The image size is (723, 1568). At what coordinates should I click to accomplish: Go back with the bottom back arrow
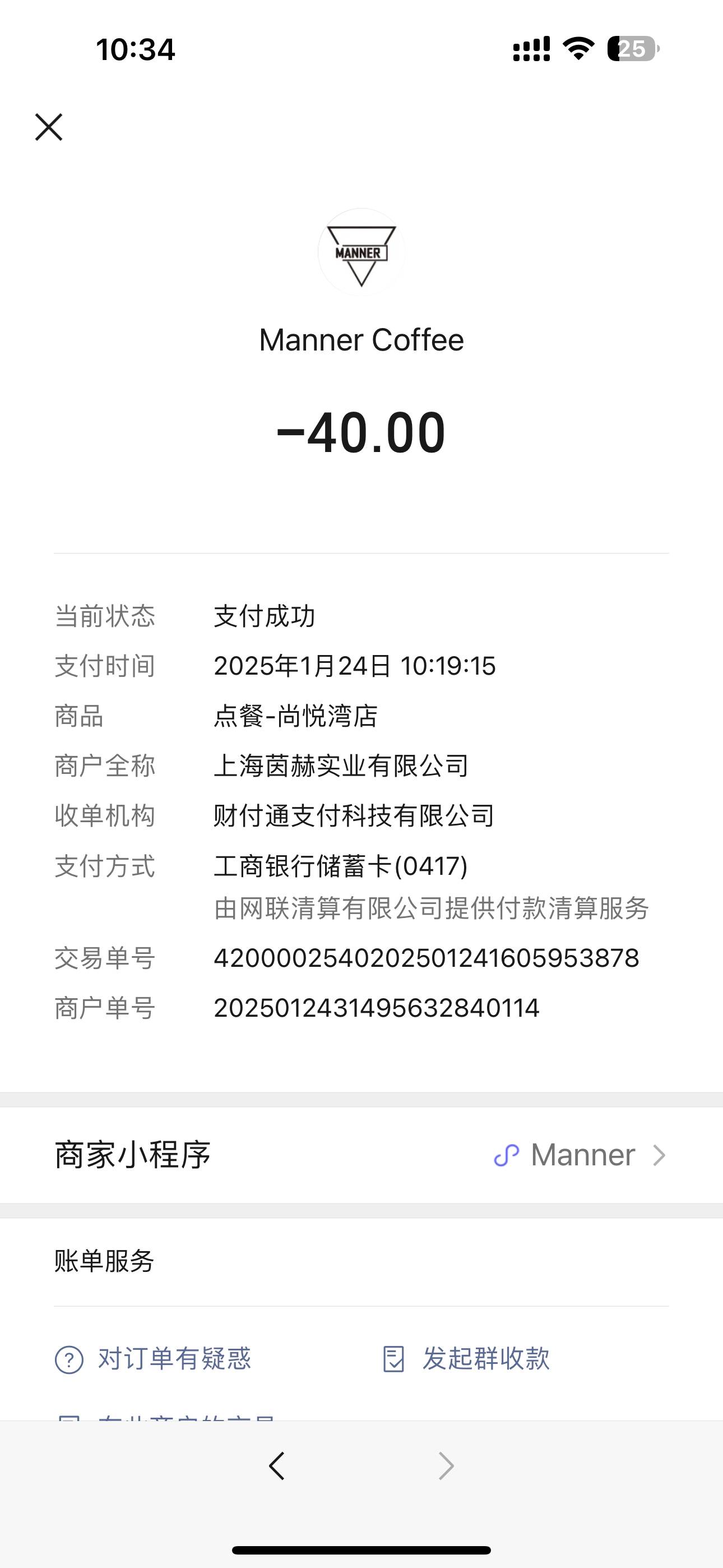click(x=277, y=1466)
